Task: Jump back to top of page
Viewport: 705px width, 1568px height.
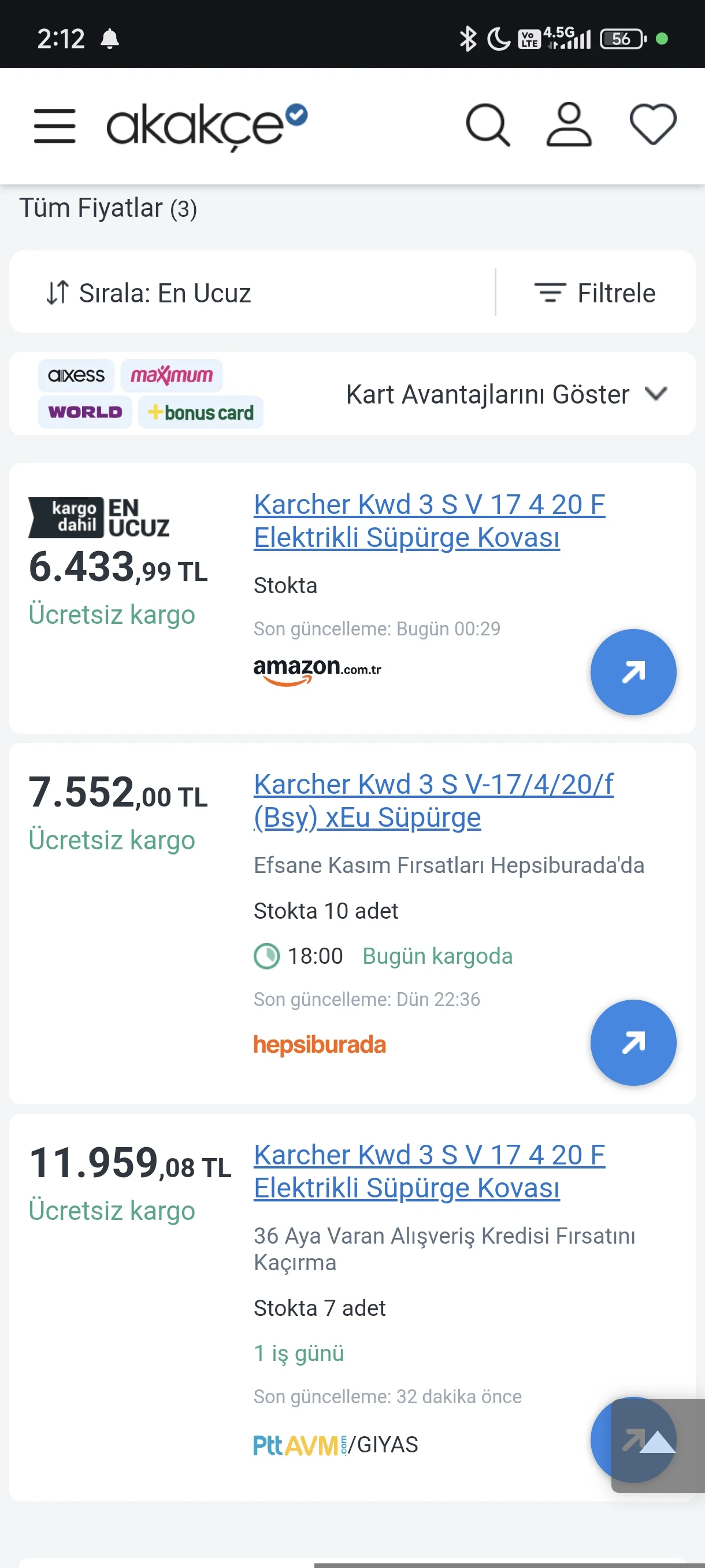Action: point(658,1444)
